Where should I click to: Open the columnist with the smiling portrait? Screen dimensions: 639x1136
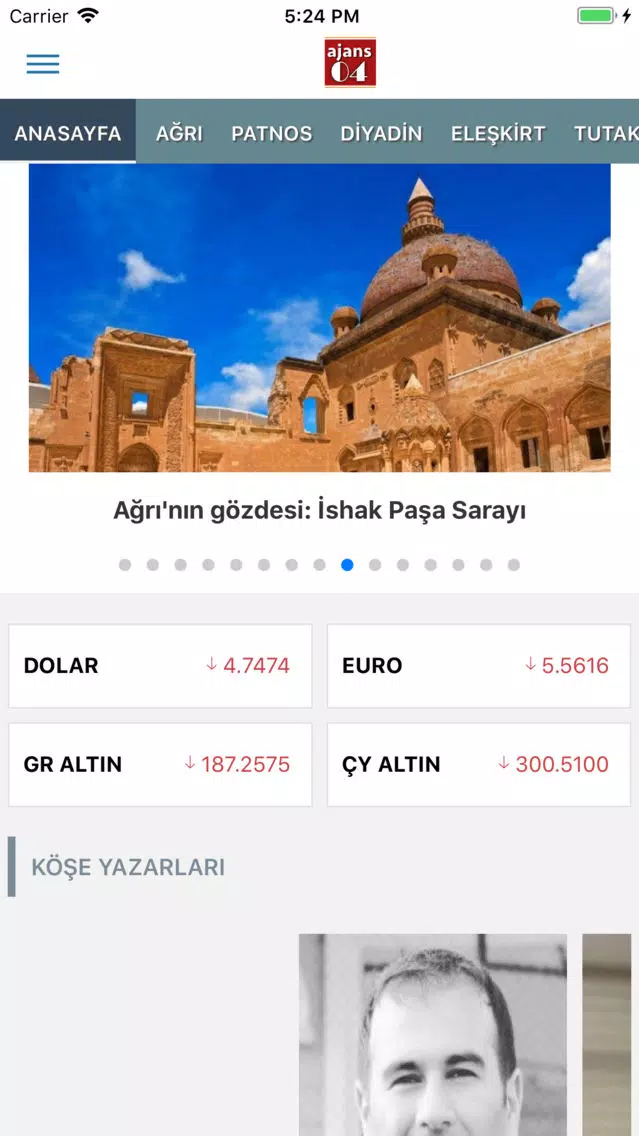click(432, 1035)
